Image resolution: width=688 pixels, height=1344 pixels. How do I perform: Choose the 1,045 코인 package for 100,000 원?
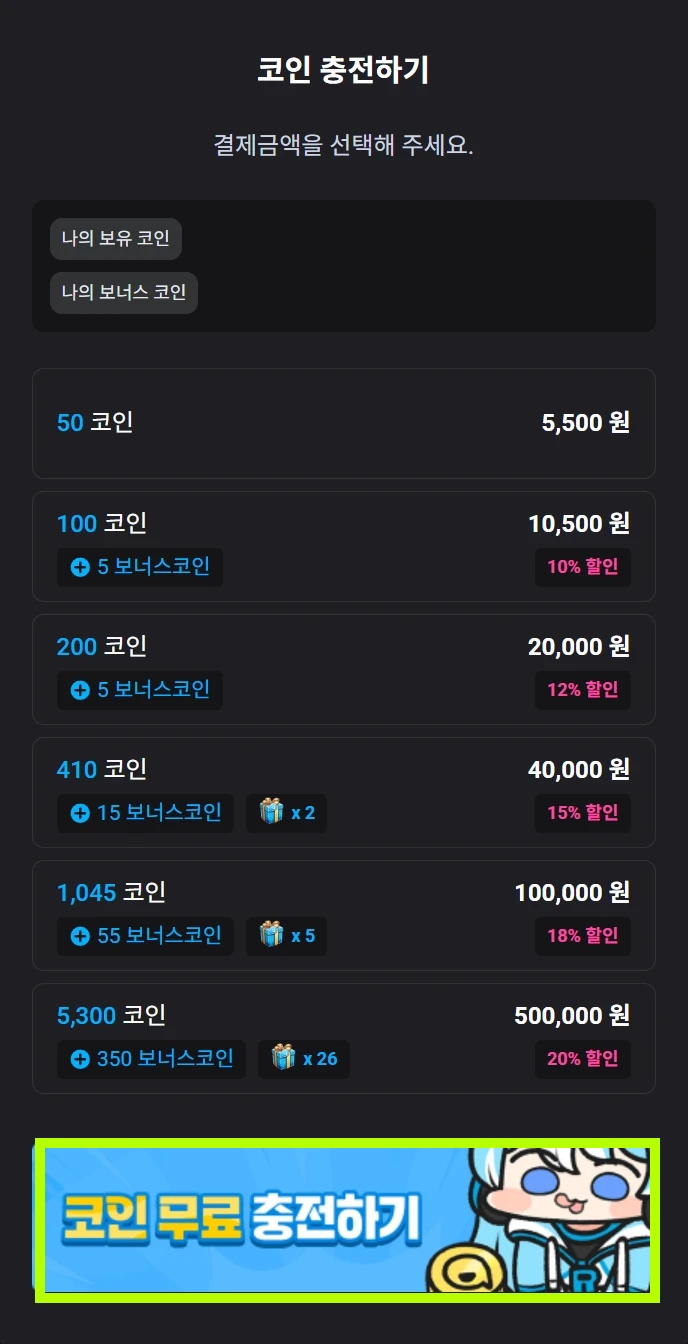point(344,915)
